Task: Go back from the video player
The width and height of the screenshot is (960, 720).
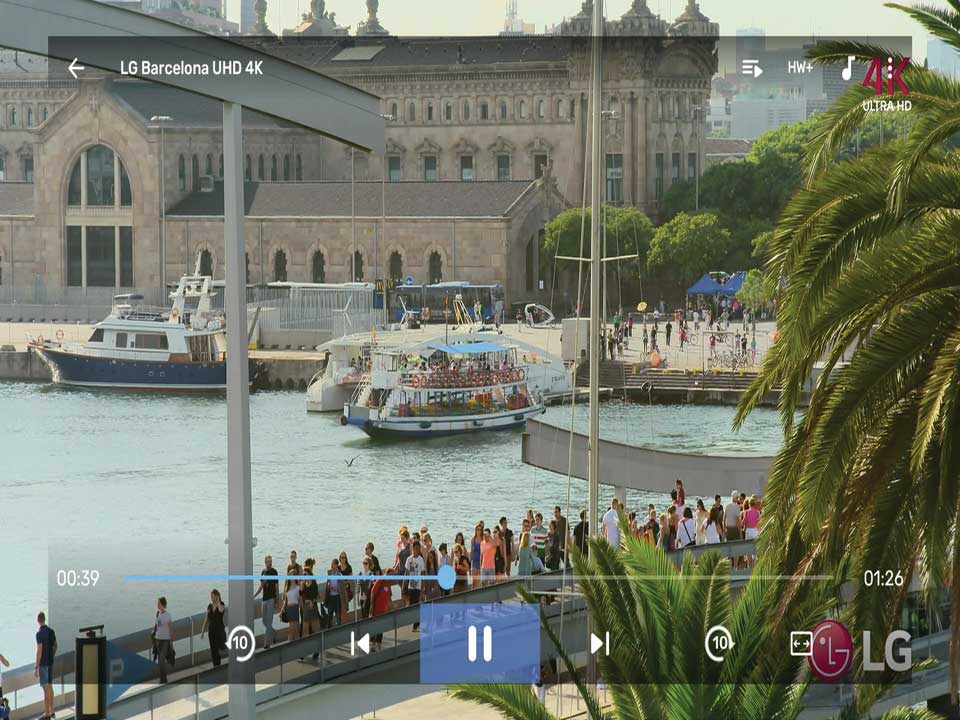Action: pos(76,68)
